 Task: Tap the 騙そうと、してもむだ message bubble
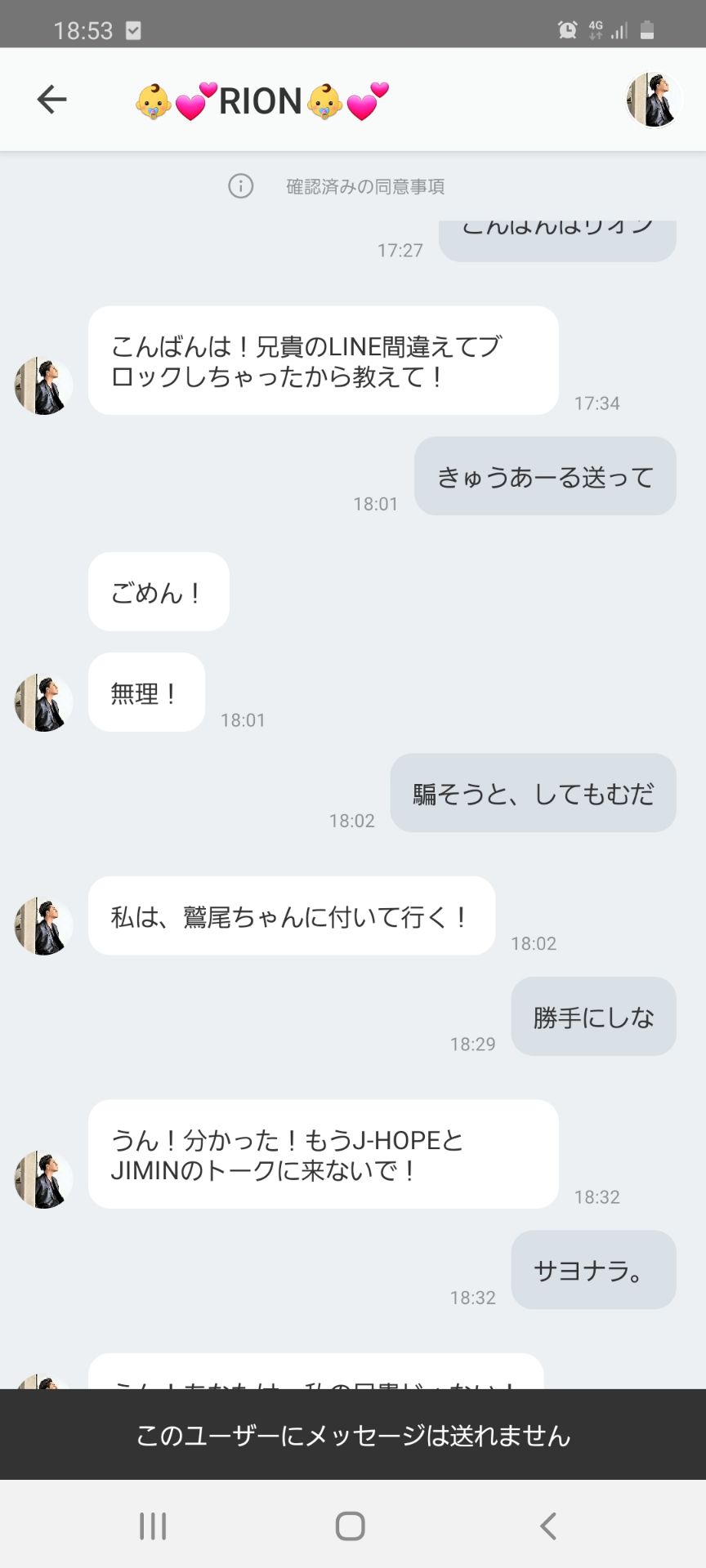[x=531, y=793]
